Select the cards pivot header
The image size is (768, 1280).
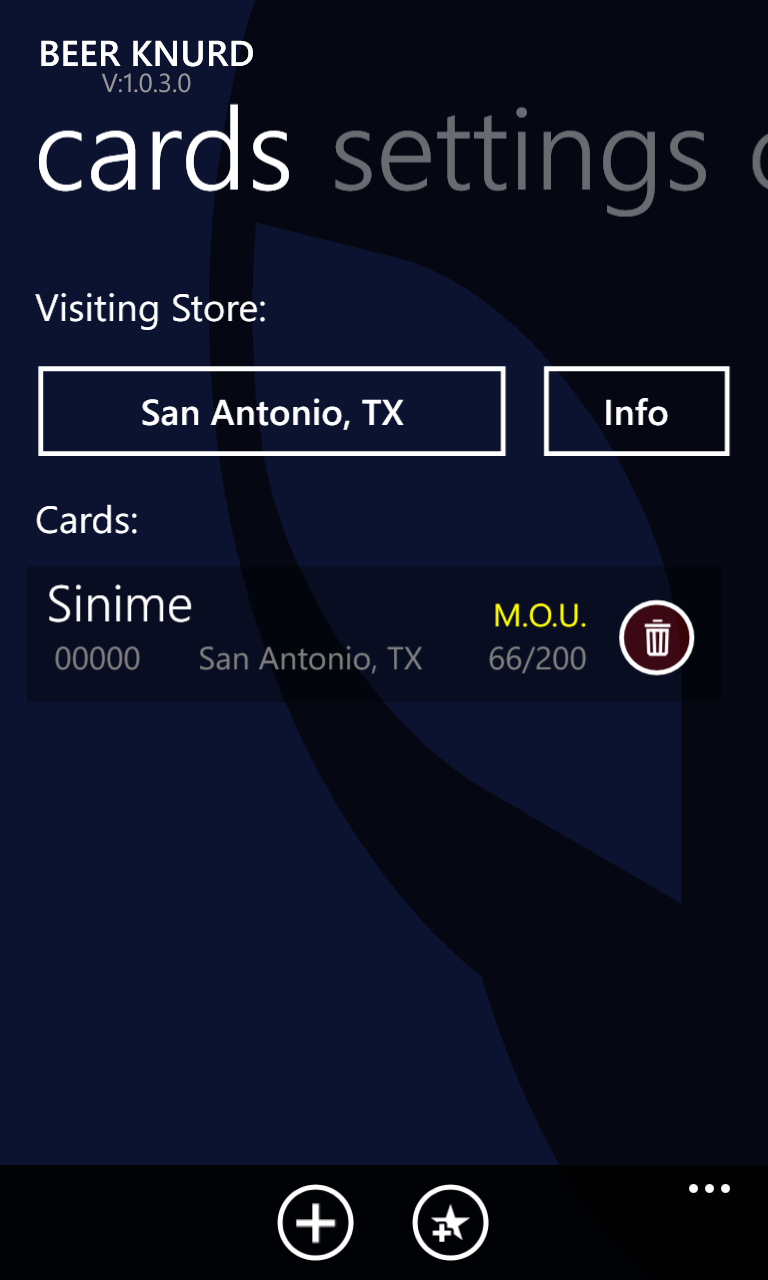click(163, 155)
